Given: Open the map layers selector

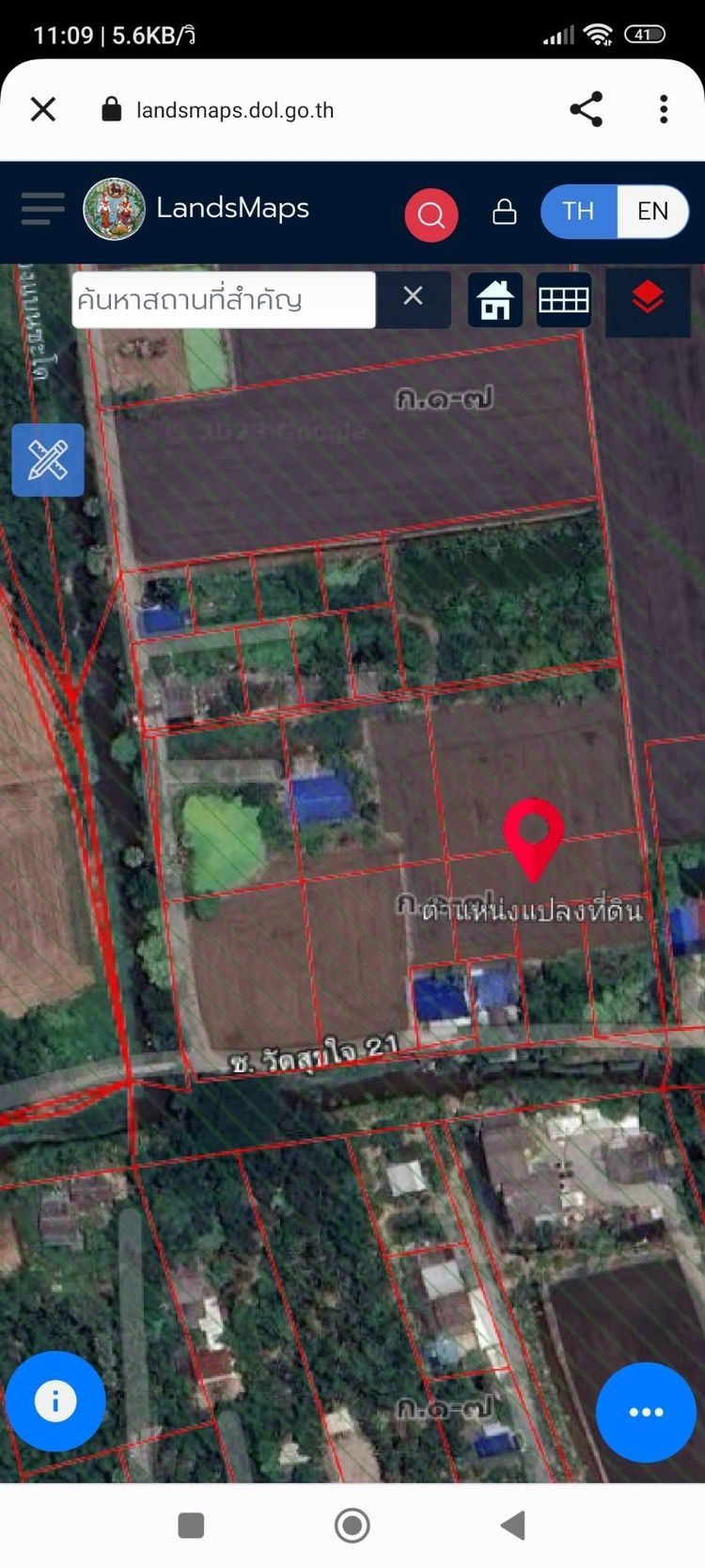Looking at the screenshot, I should [648, 299].
